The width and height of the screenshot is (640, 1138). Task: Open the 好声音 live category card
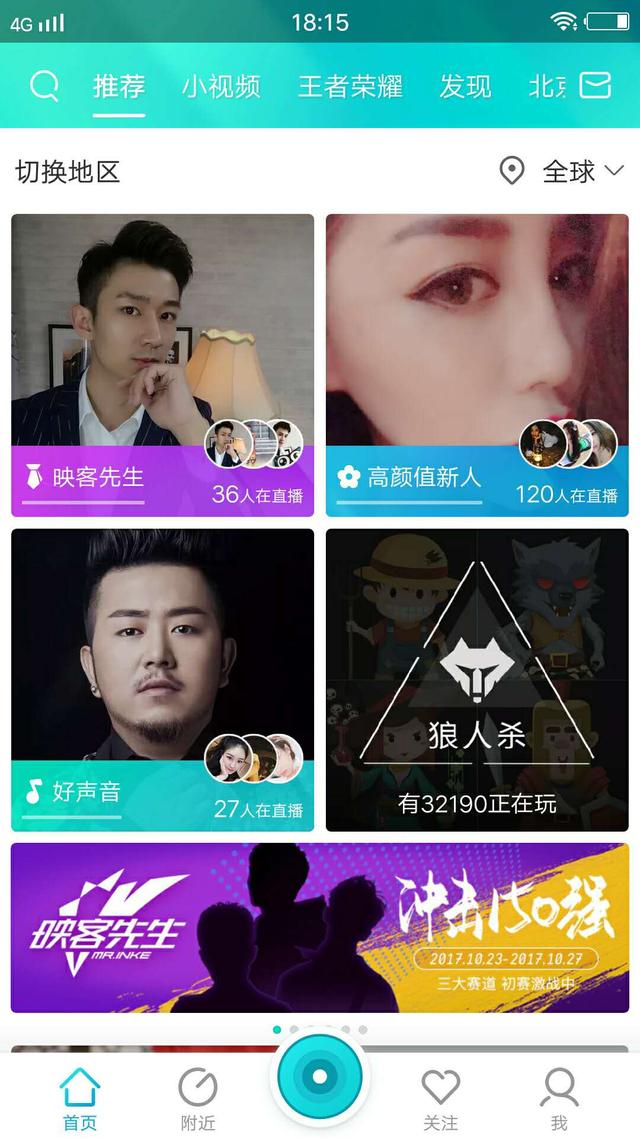point(162,680)
